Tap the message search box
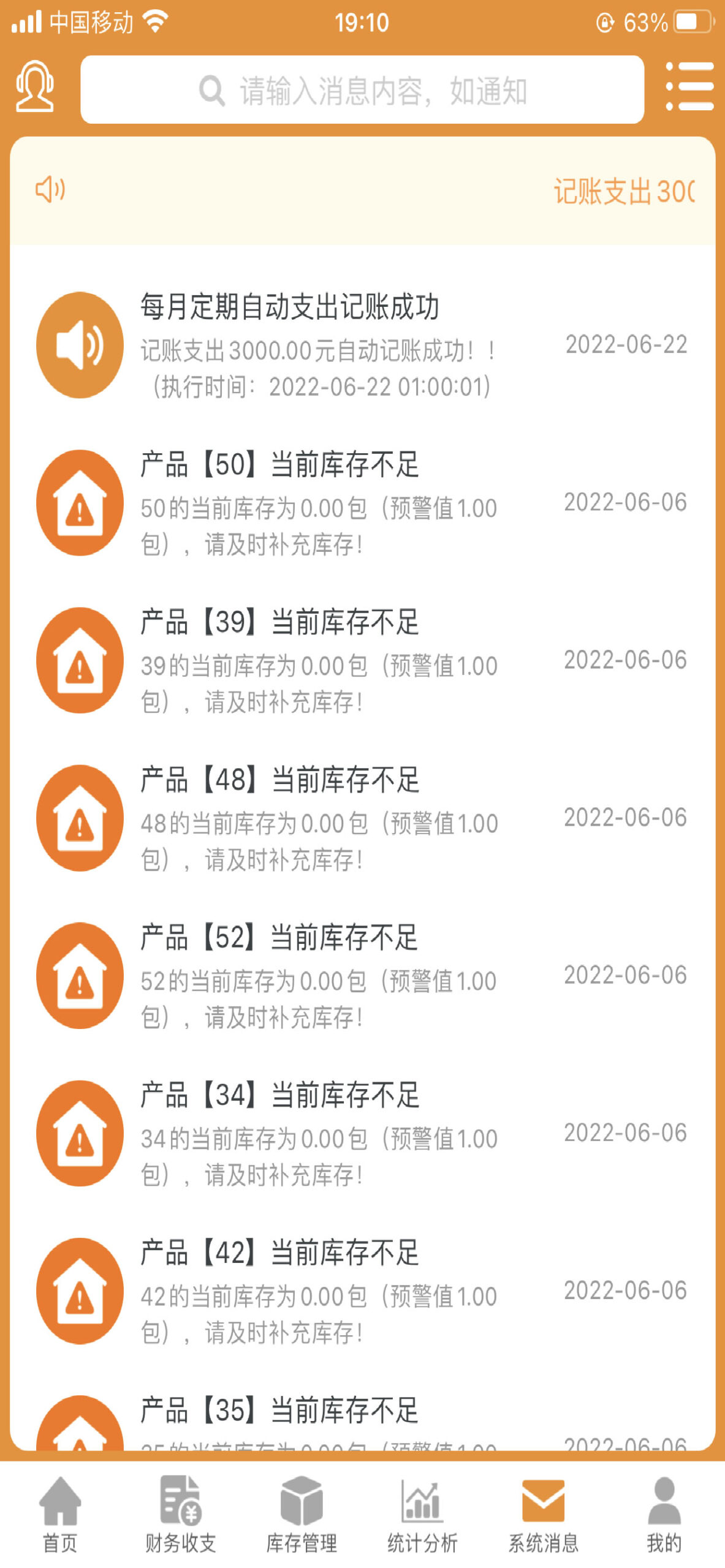 pyautogui.click(x=362, y=90)
